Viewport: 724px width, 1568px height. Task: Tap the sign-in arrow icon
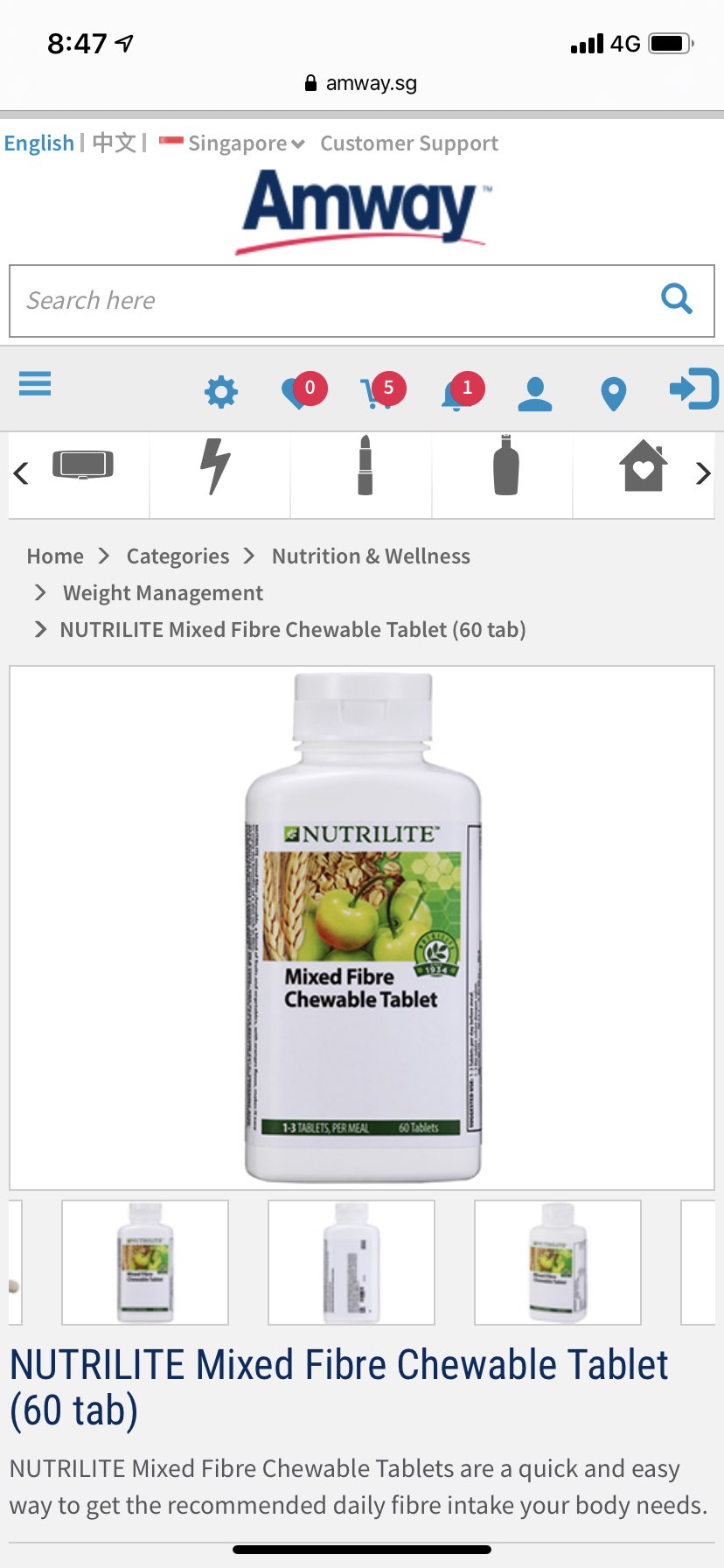tap(693, 389)
